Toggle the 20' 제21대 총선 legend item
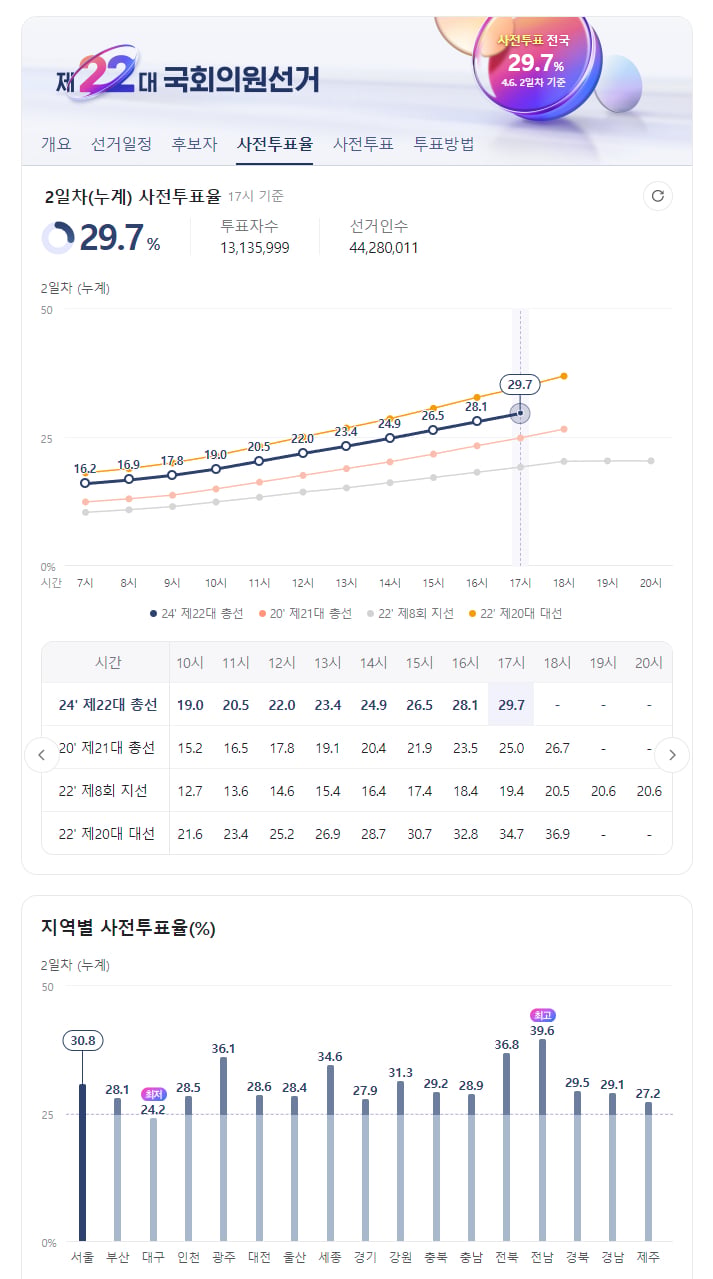The width and height of the screenshot is (713, 1279). (305, 613)
